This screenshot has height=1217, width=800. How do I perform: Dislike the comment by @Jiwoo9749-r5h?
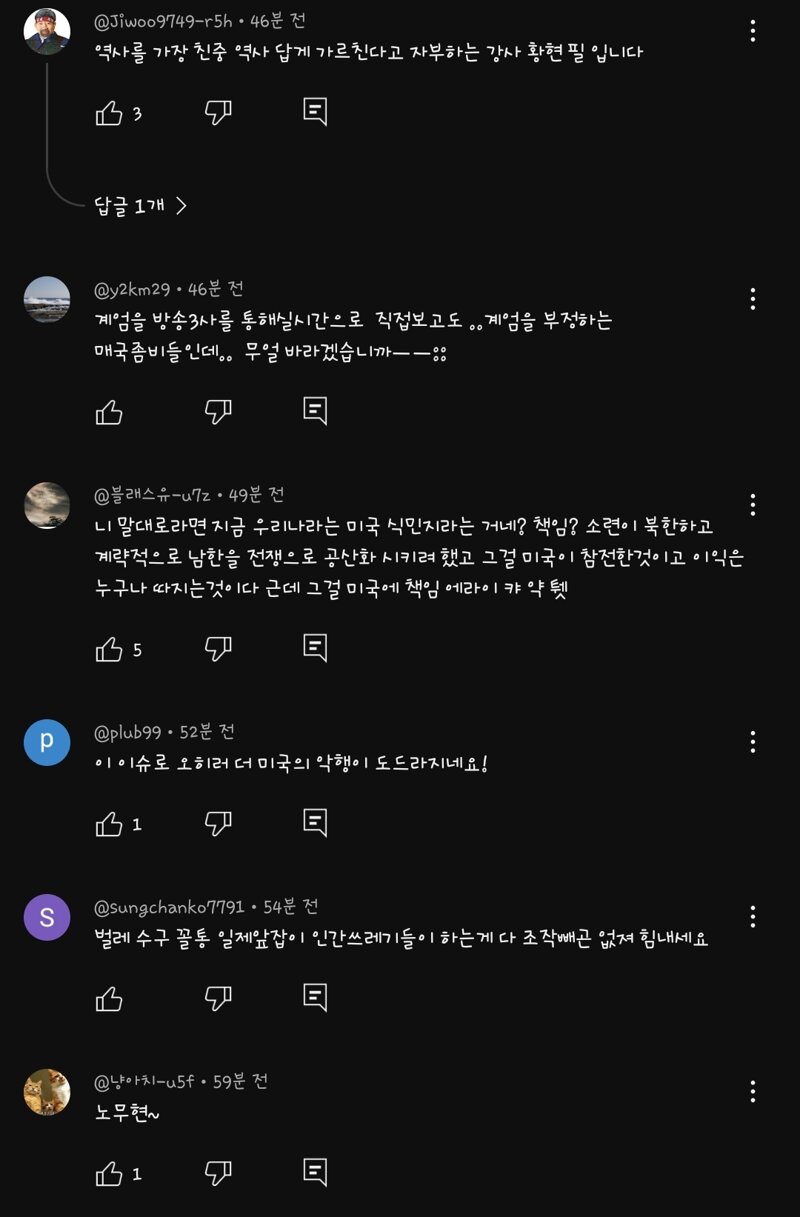pyautogui.click(x=218, y=112)
